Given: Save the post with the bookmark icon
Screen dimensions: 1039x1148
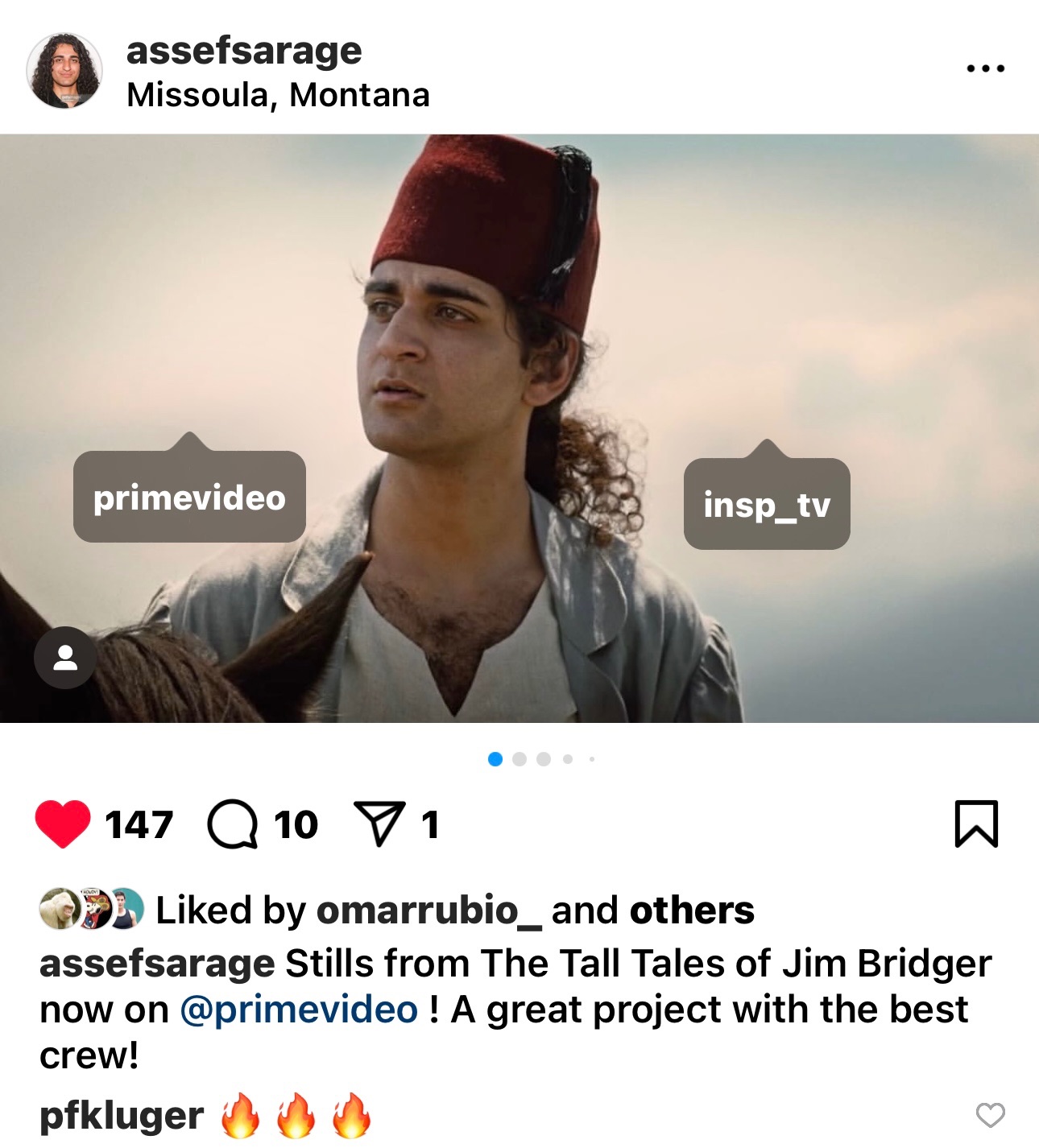Looking at the screenshot, I should click(x=976, y=824).
